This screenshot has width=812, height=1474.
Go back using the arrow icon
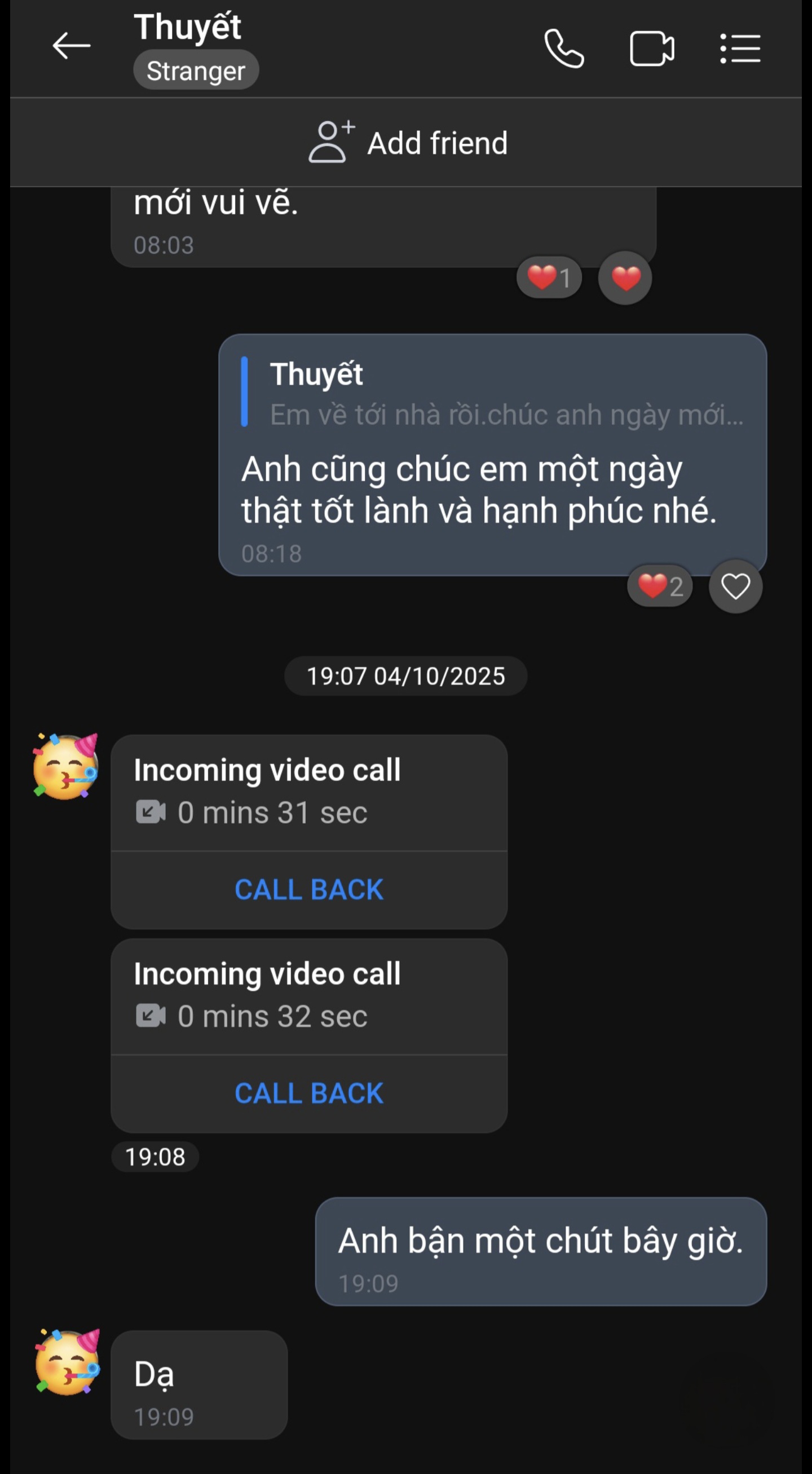point(71,46)
